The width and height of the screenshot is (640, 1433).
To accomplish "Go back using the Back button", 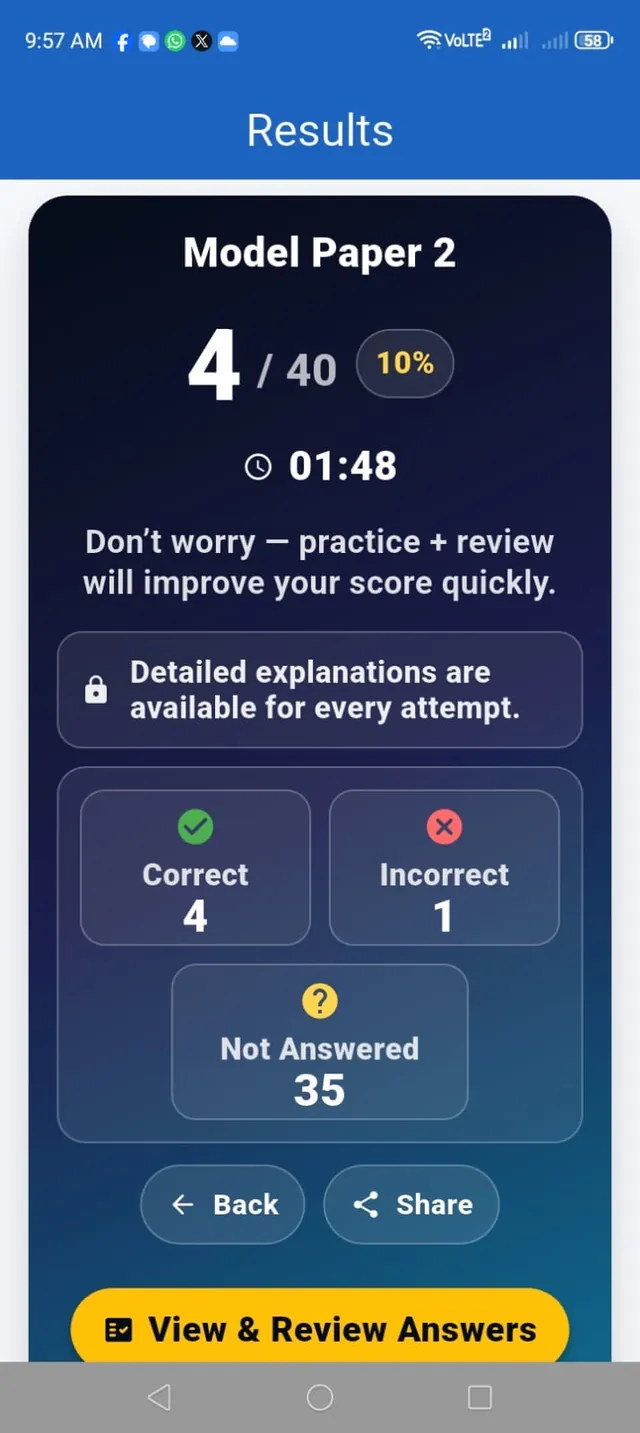I will (x=222, y=1204).
